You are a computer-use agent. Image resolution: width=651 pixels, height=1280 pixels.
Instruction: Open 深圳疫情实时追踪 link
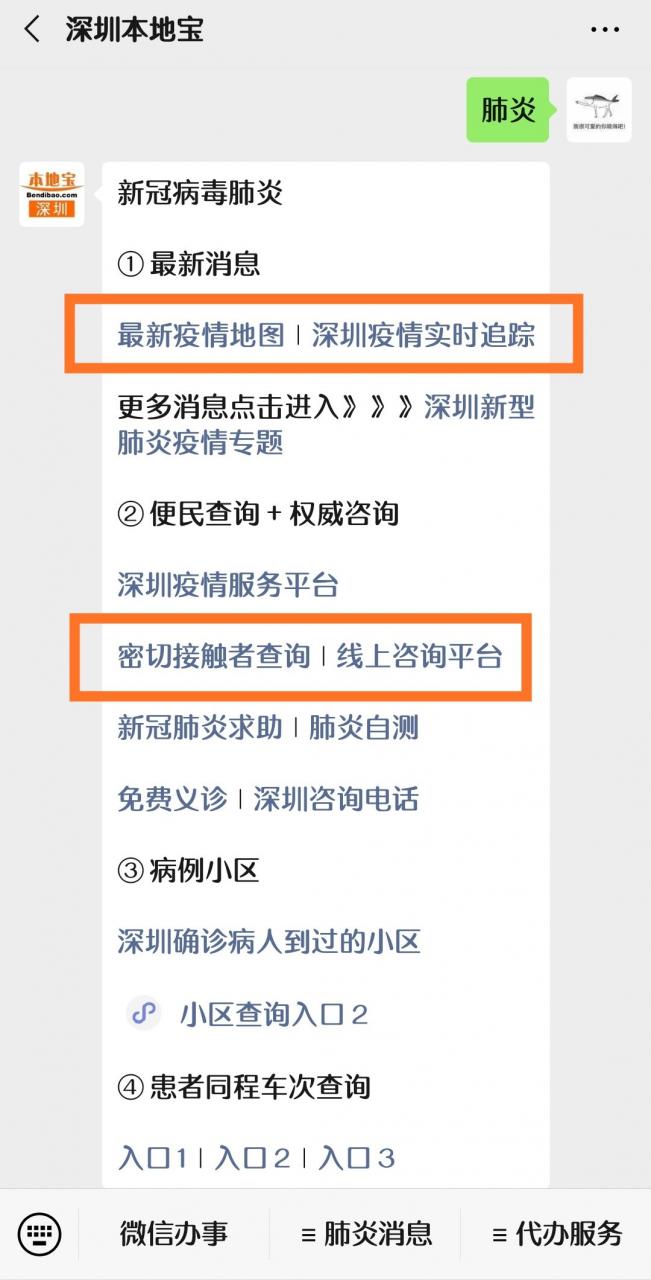pos(423,335)
